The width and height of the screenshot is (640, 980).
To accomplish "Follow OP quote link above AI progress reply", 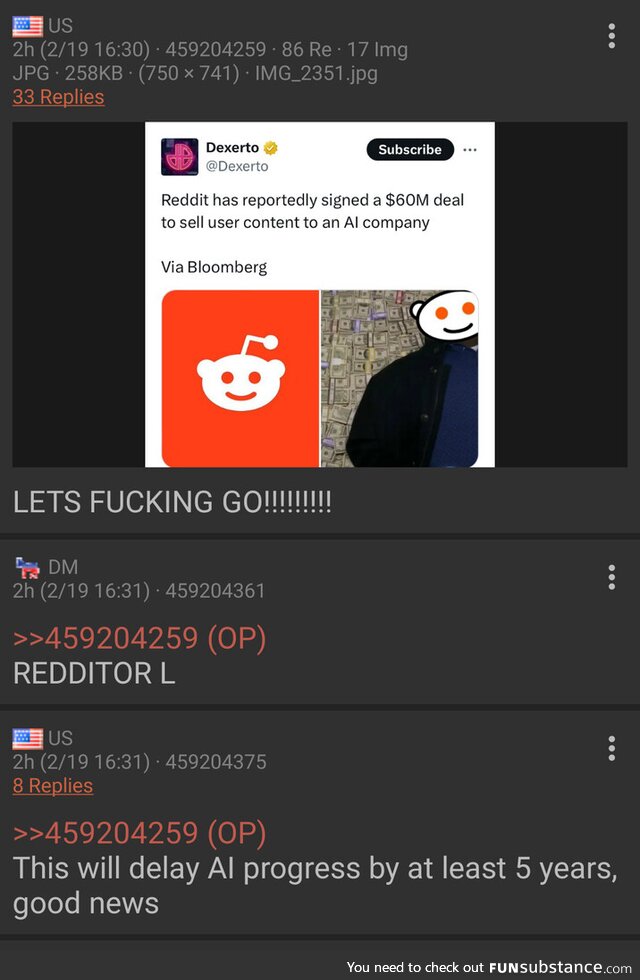I will 139,832.
